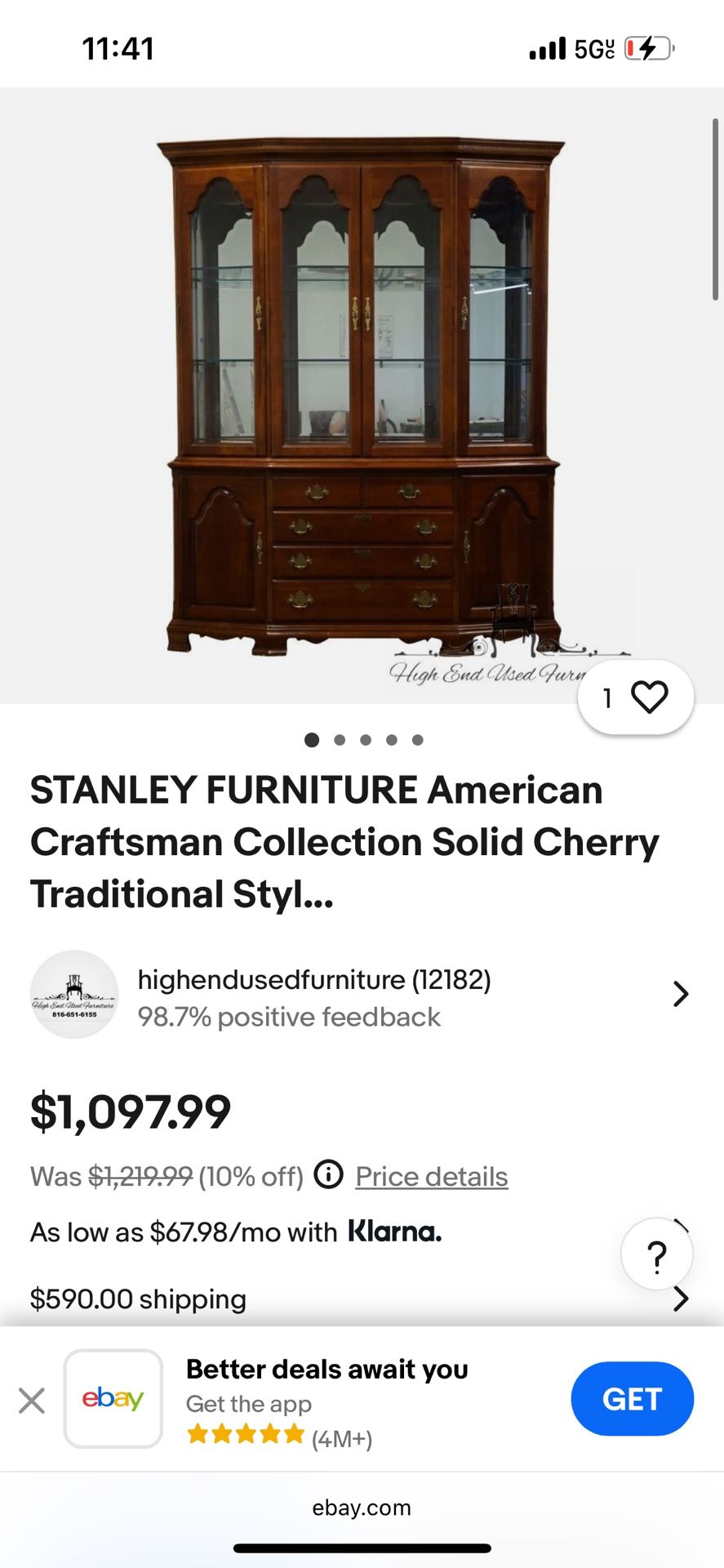Dismiss the eBay app banner

click(x=32, y=1401)
